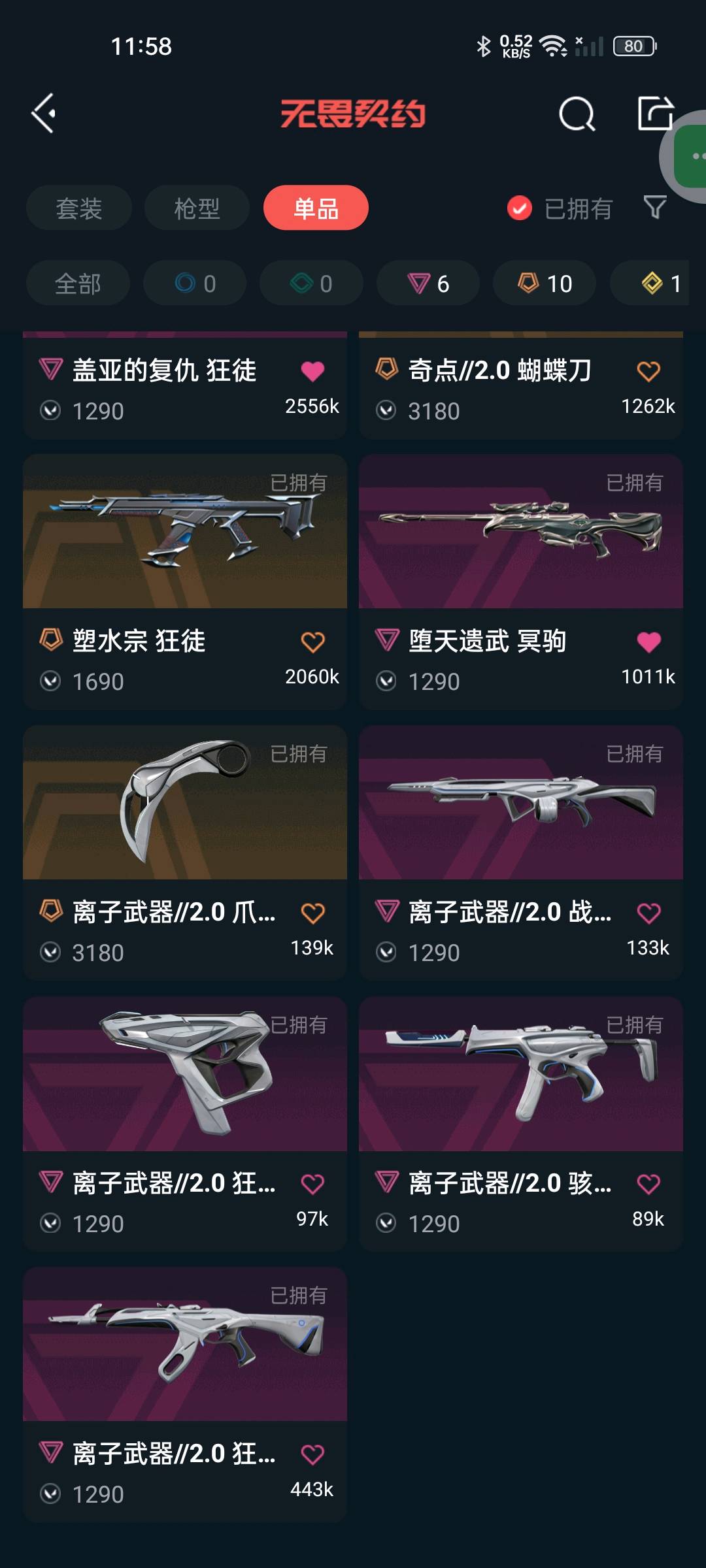Switch to the 套装 tab
The width and height of the screenshot is (706, 1568).
click(x=79, y=208)
